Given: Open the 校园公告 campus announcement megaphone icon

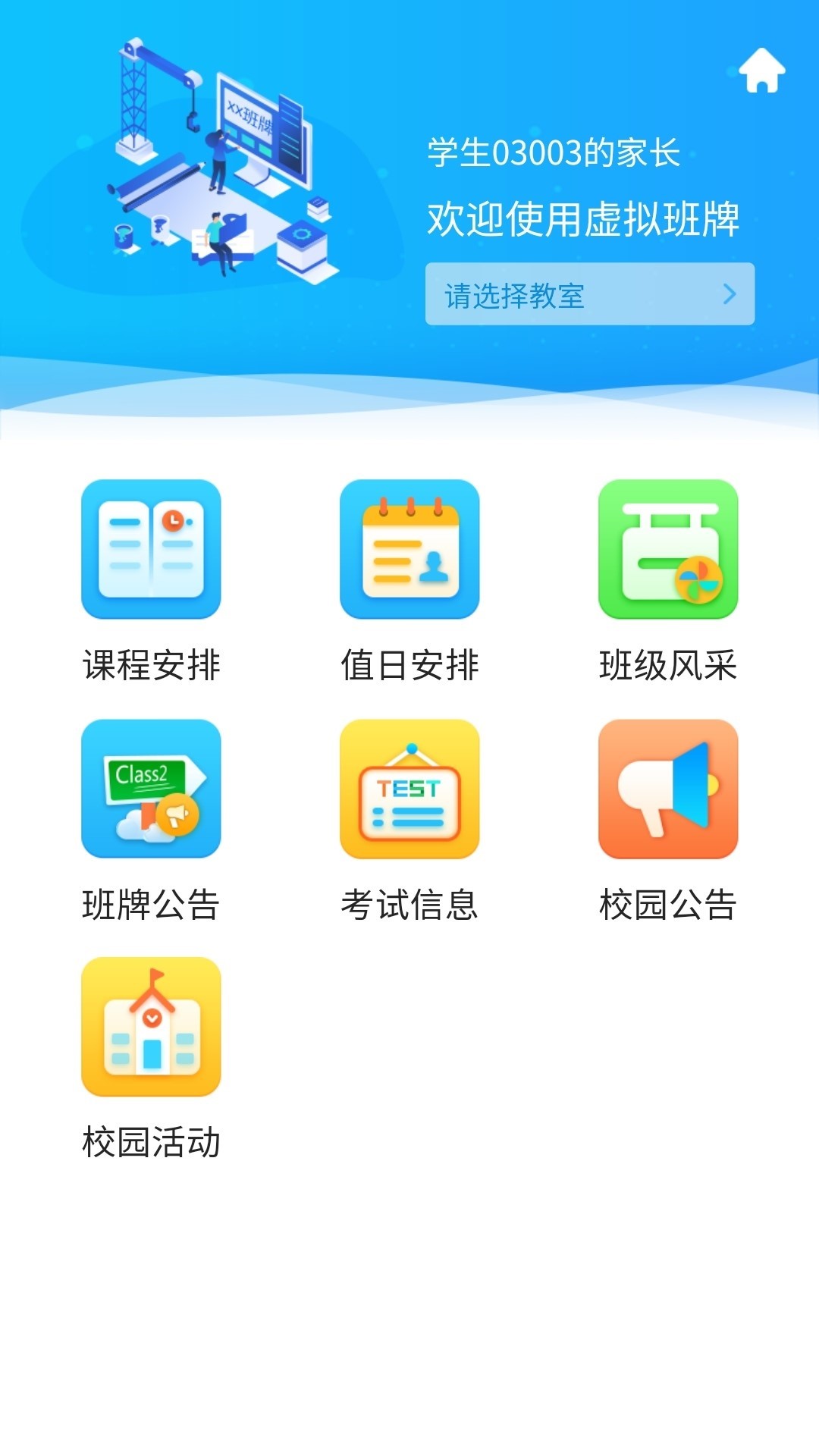Looking at the screenshot, I should 668,789.
